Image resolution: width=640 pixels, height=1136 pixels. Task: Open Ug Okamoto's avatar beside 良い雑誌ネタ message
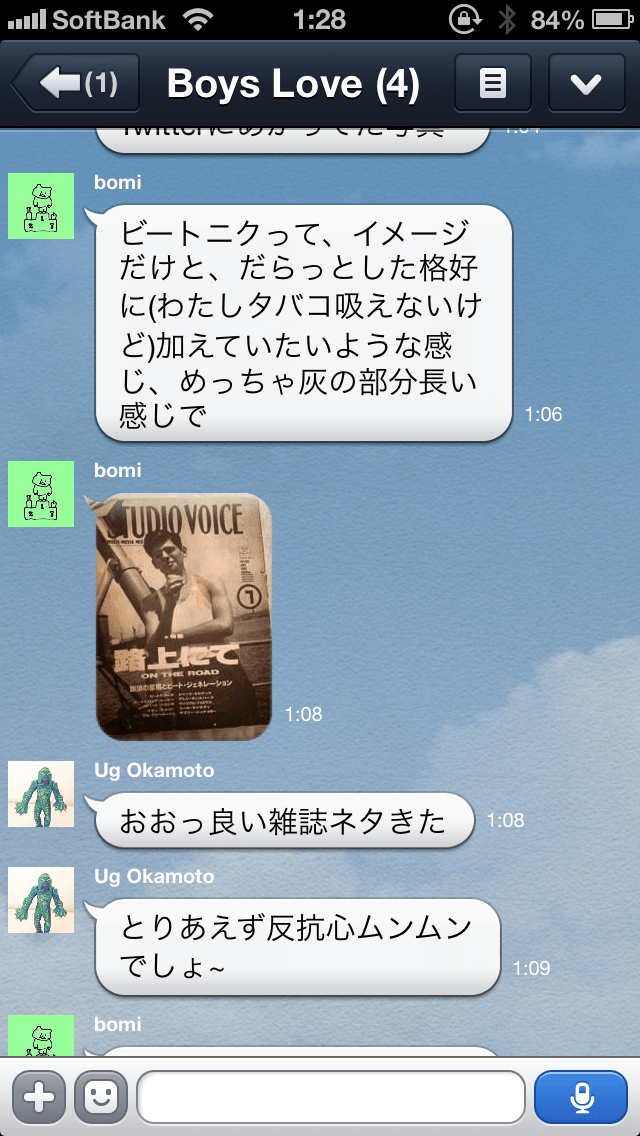pyautogui.click(x=41, y=794)
